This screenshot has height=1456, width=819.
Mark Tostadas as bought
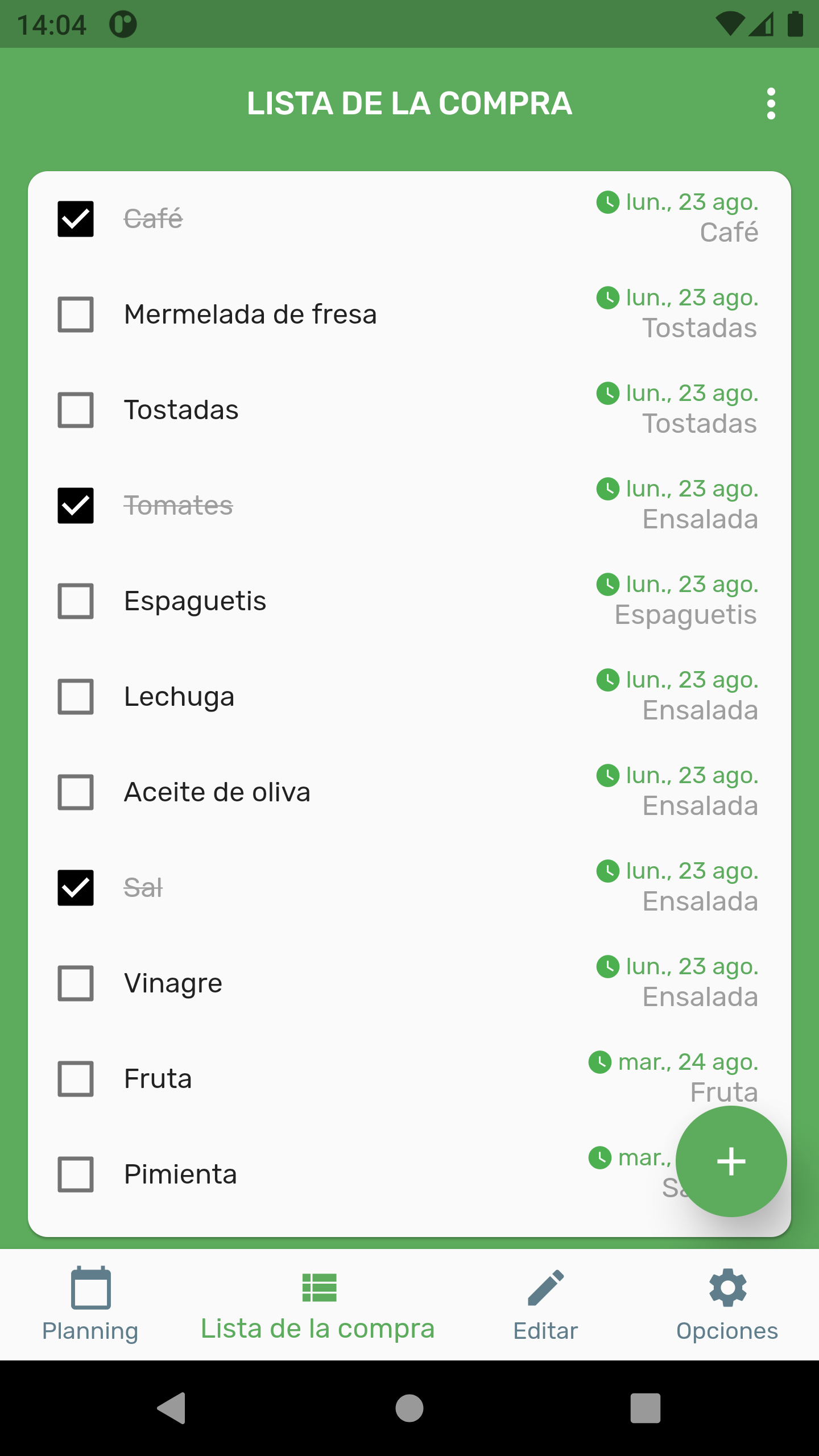click(x=76, y=410)
